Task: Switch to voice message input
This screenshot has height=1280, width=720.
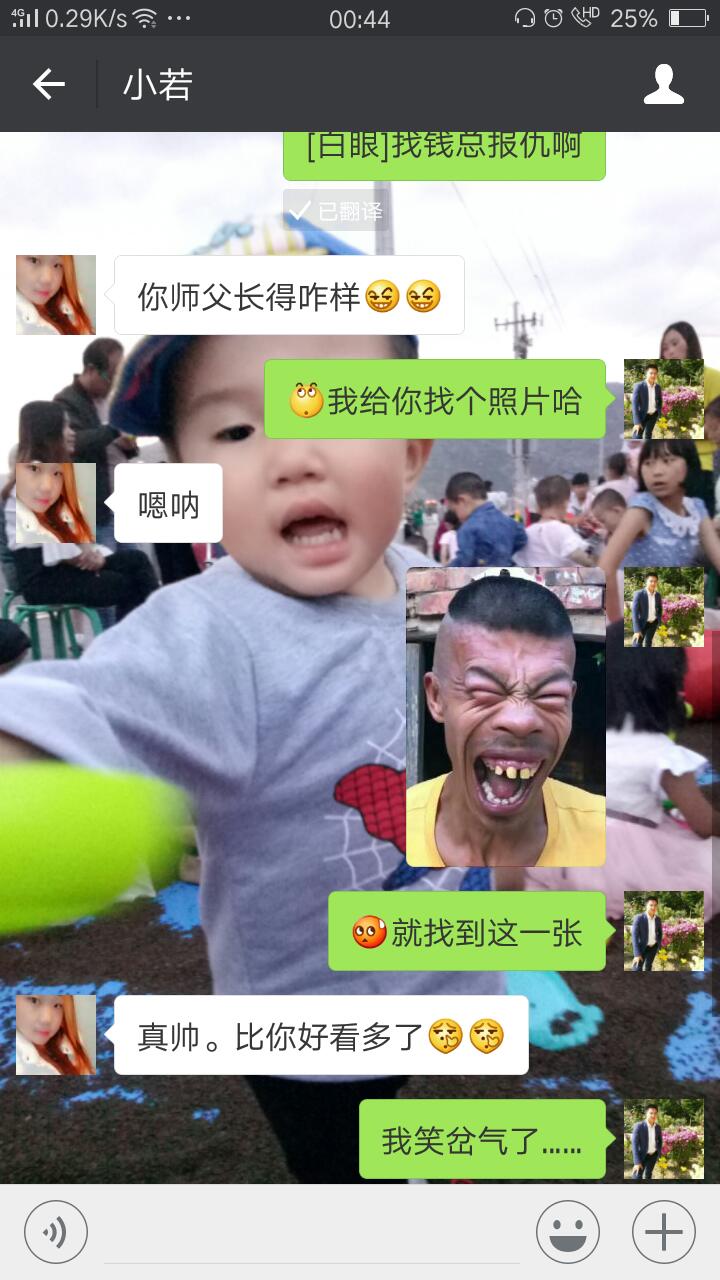Action: point(56,1232)
